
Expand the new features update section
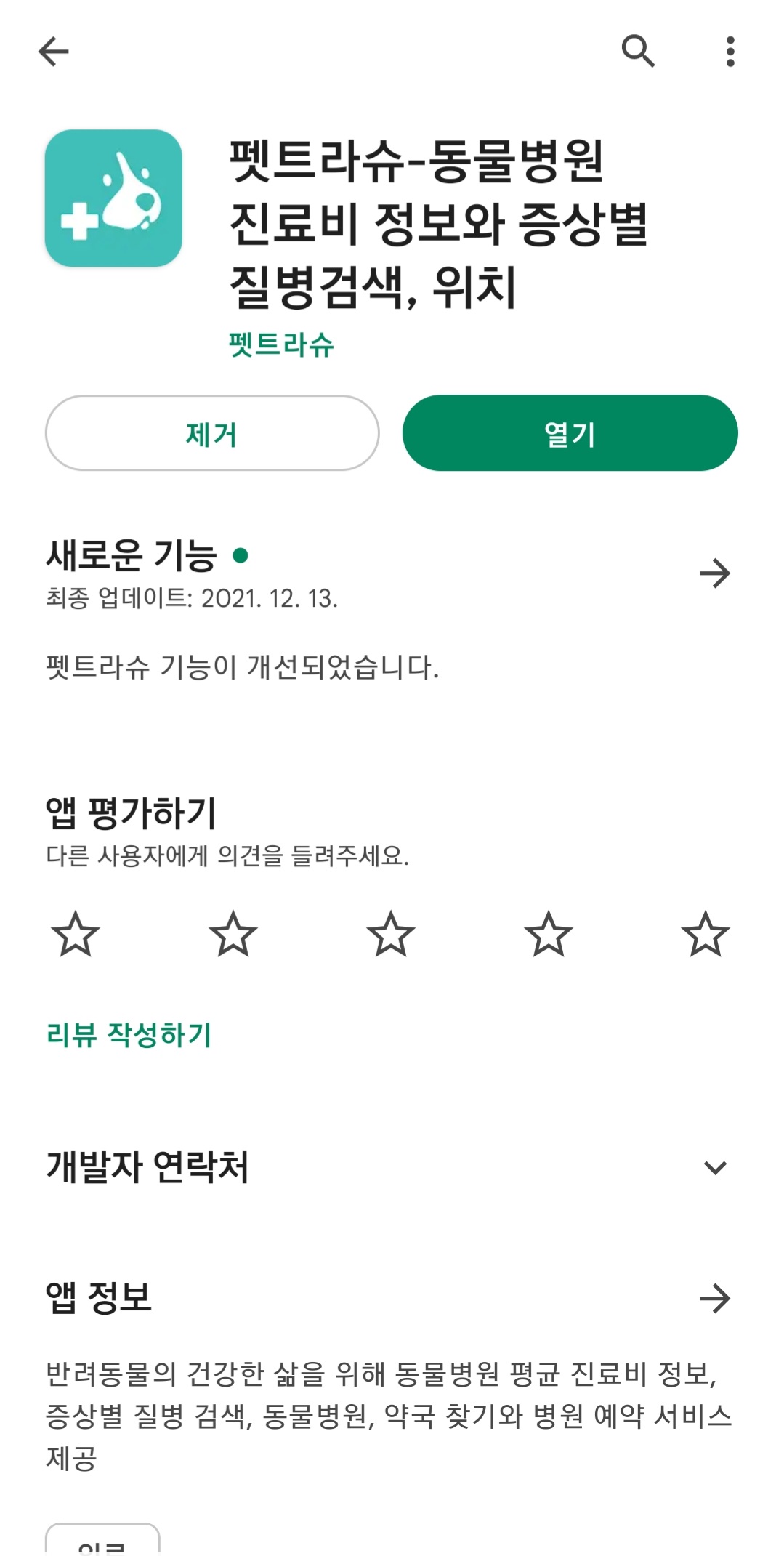(x=718, y=574)
